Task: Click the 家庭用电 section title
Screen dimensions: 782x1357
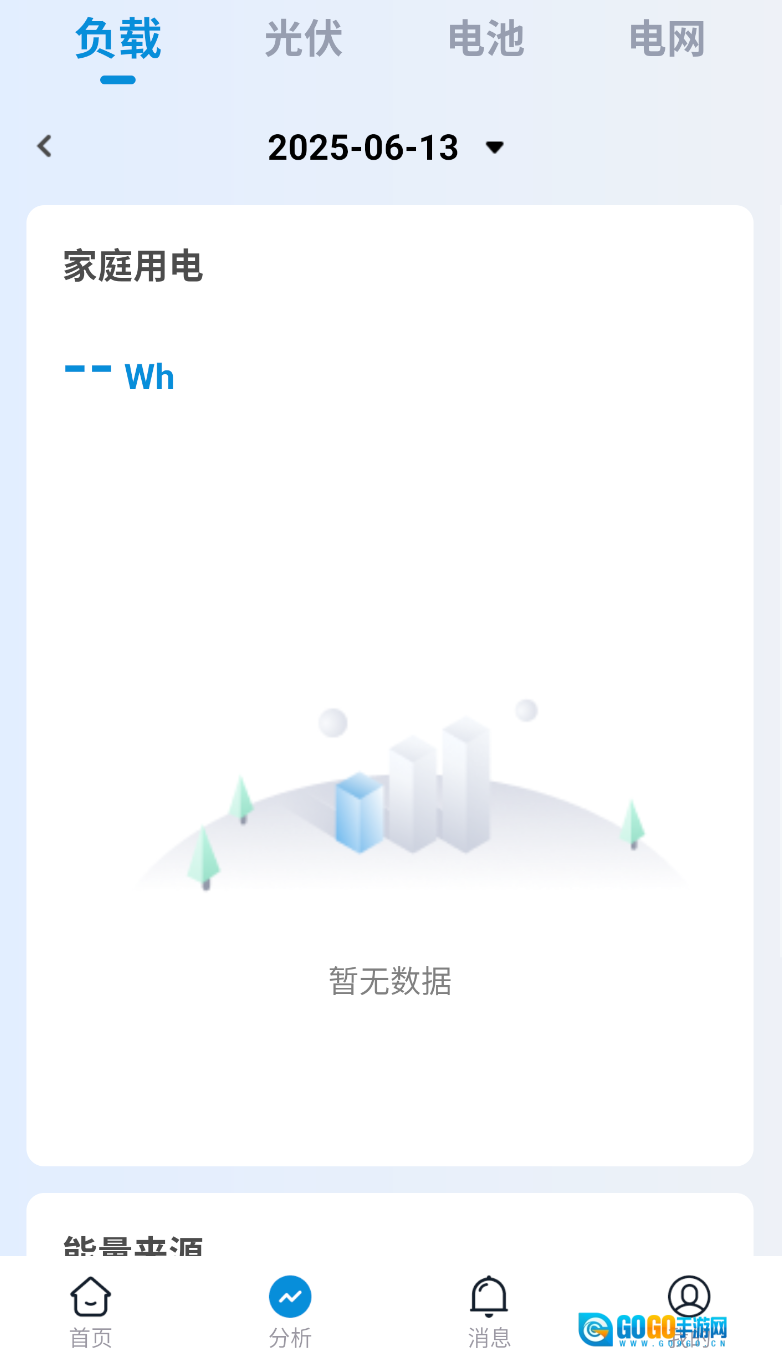Action: 132,268
